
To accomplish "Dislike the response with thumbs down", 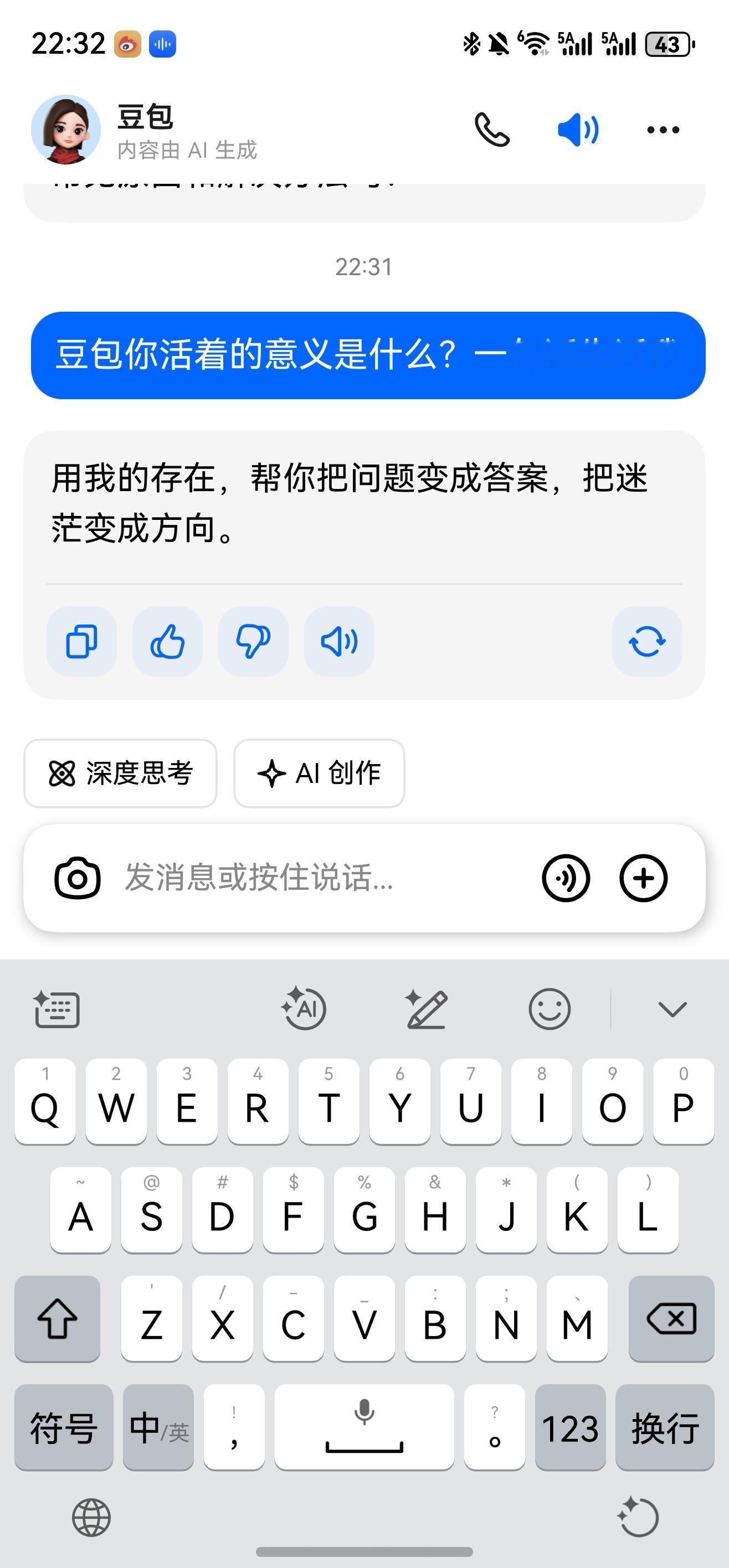I will tap(252, 641).
